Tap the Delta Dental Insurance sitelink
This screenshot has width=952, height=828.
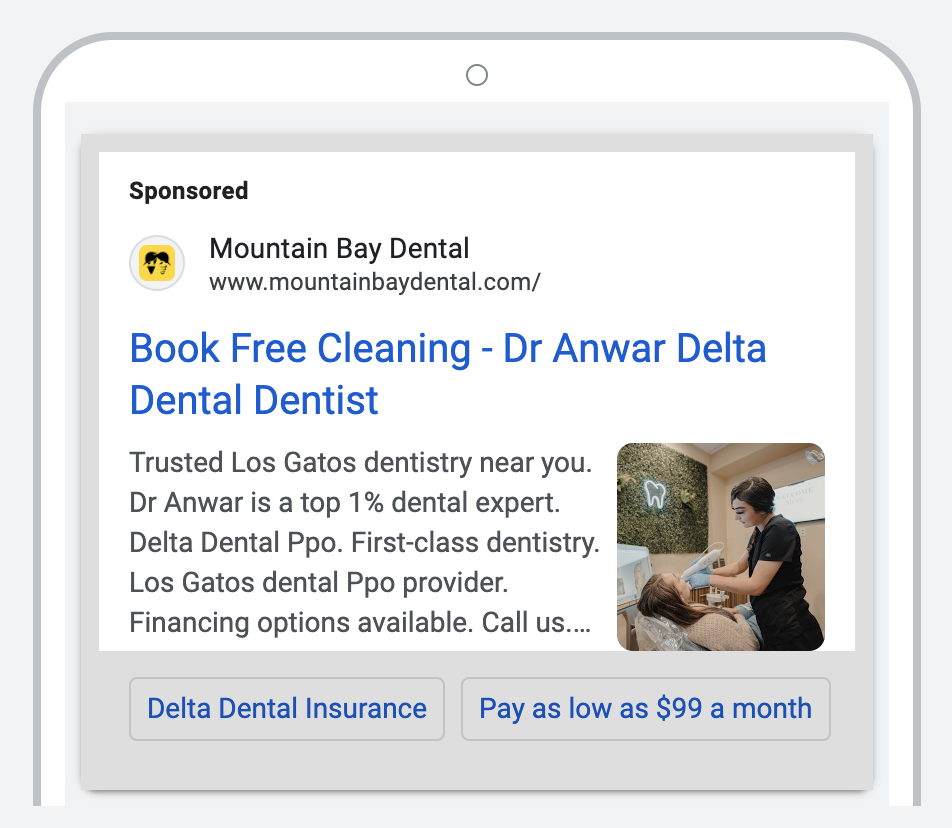(x=287, y=709)
